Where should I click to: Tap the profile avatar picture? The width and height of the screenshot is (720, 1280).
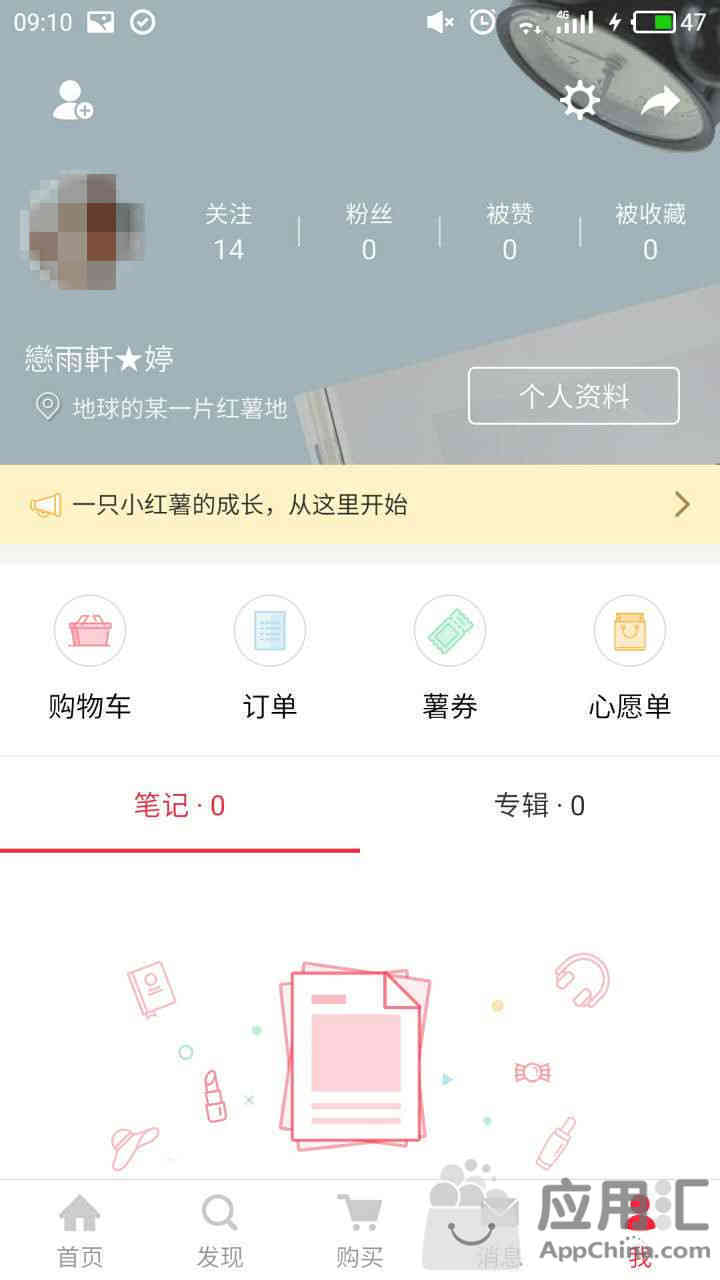click(x=82, y=231)
